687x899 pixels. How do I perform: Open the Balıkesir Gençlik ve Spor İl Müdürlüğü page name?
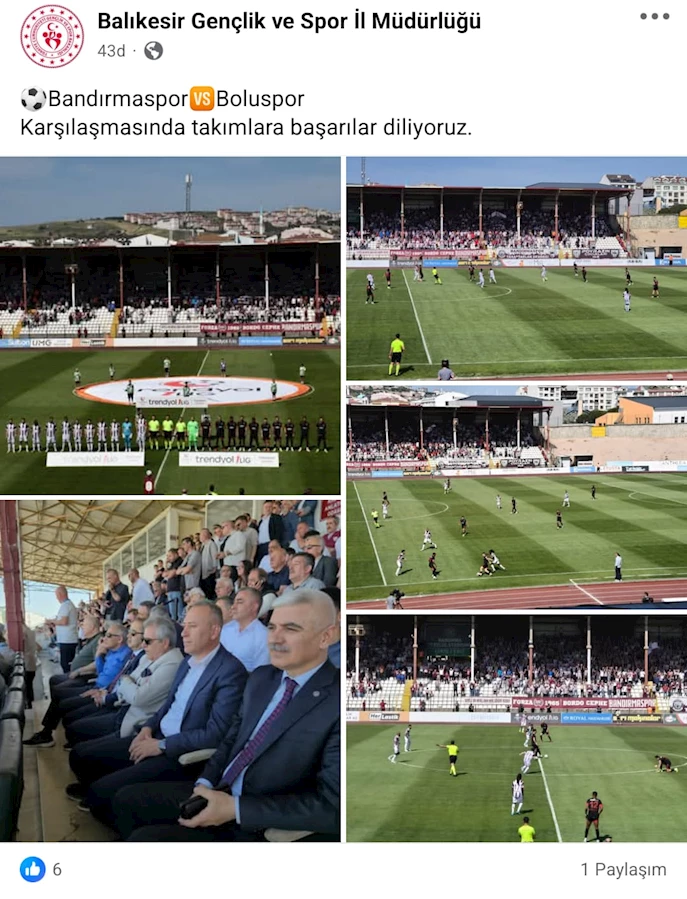tap(289, 21)
